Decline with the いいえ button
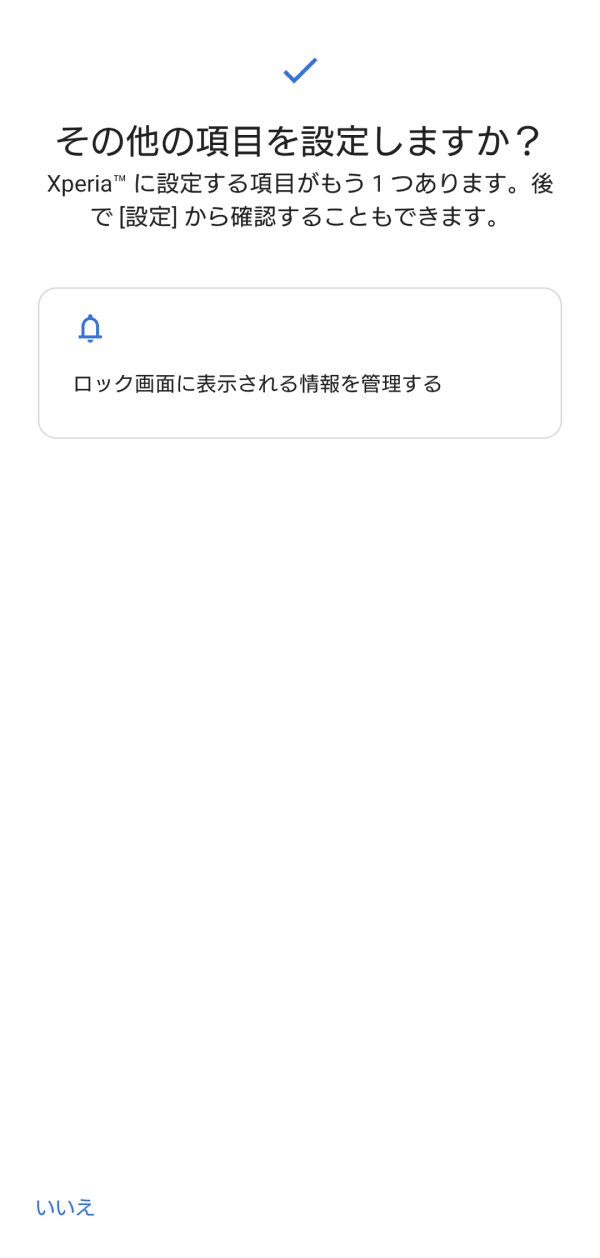Image resolution: width=600 pixels, height=1258 pixels. tap(66, 1207)
